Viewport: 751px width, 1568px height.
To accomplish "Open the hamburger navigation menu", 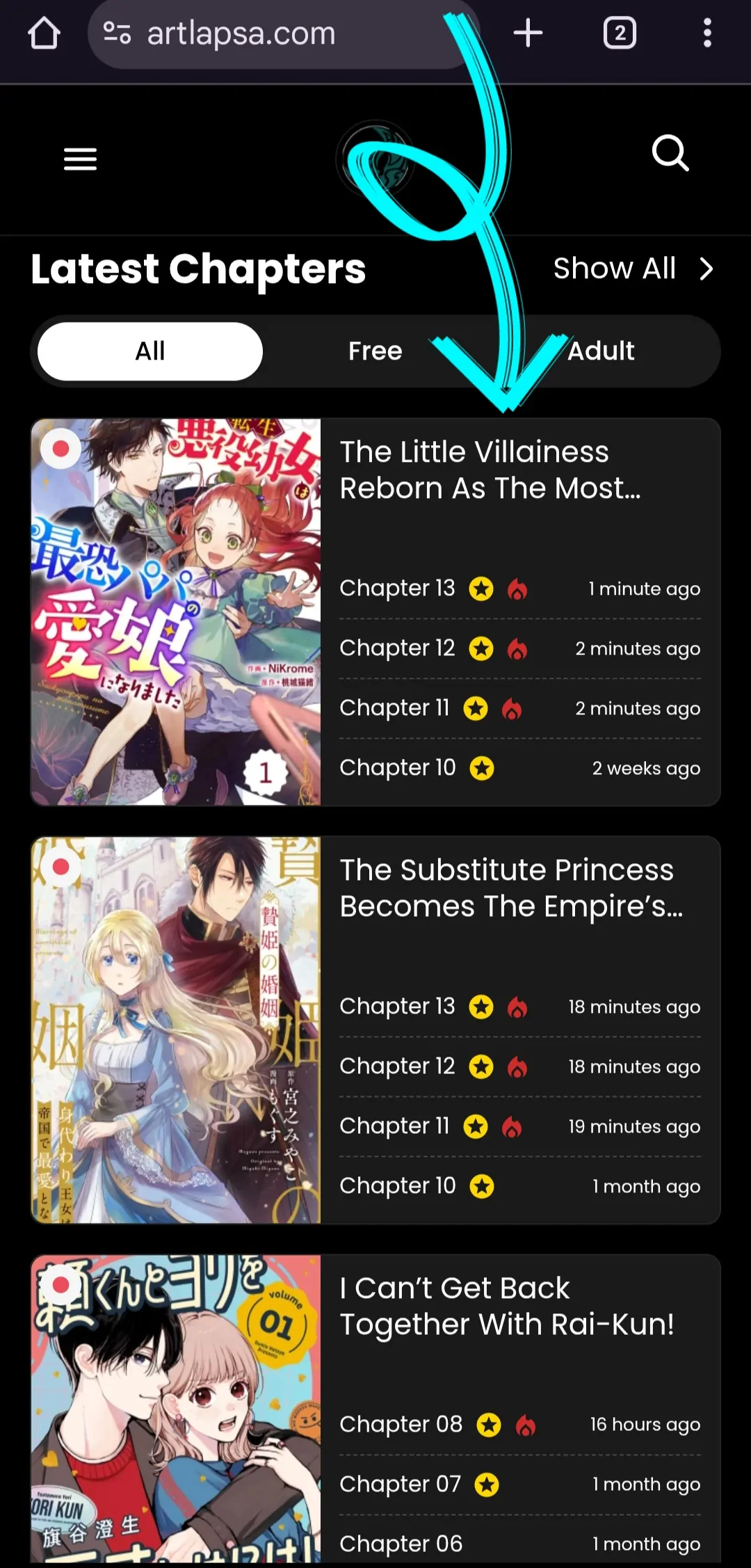I will point(80,159).
